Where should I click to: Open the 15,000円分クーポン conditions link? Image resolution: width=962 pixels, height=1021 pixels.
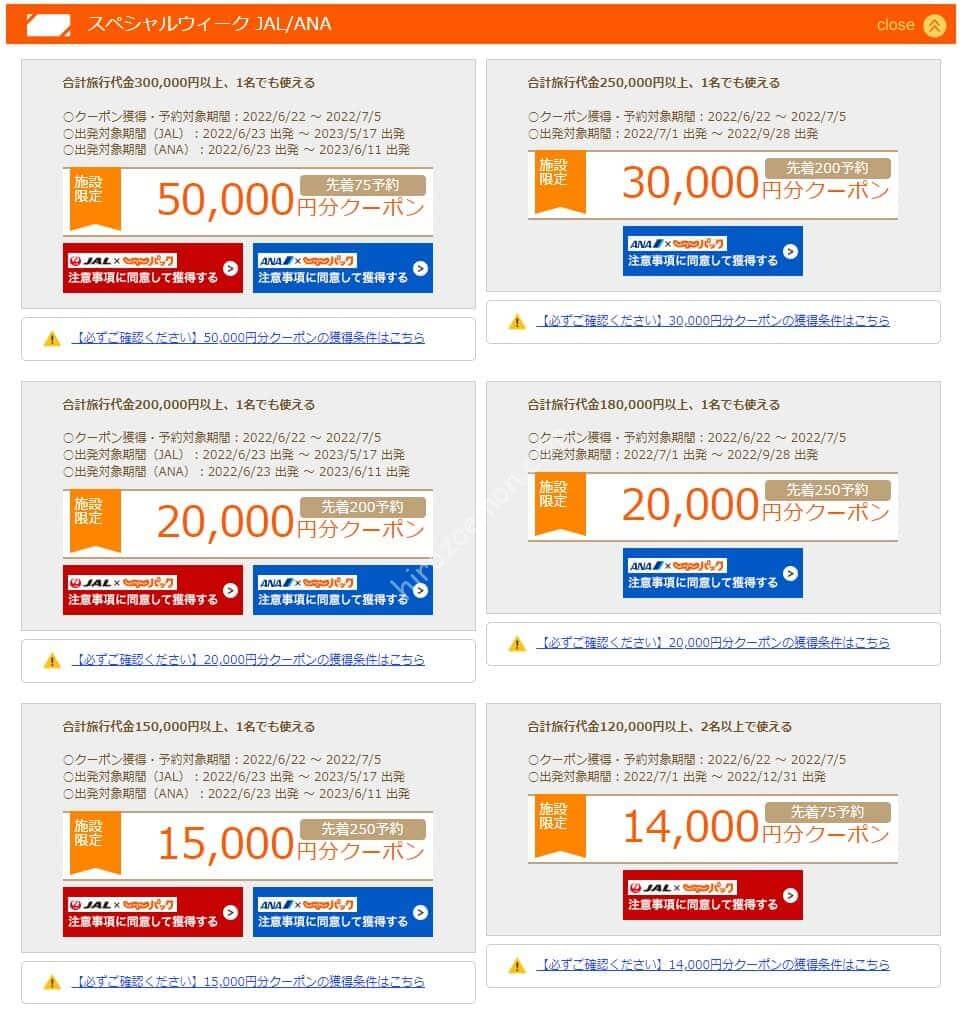click(x=249, y=982)
